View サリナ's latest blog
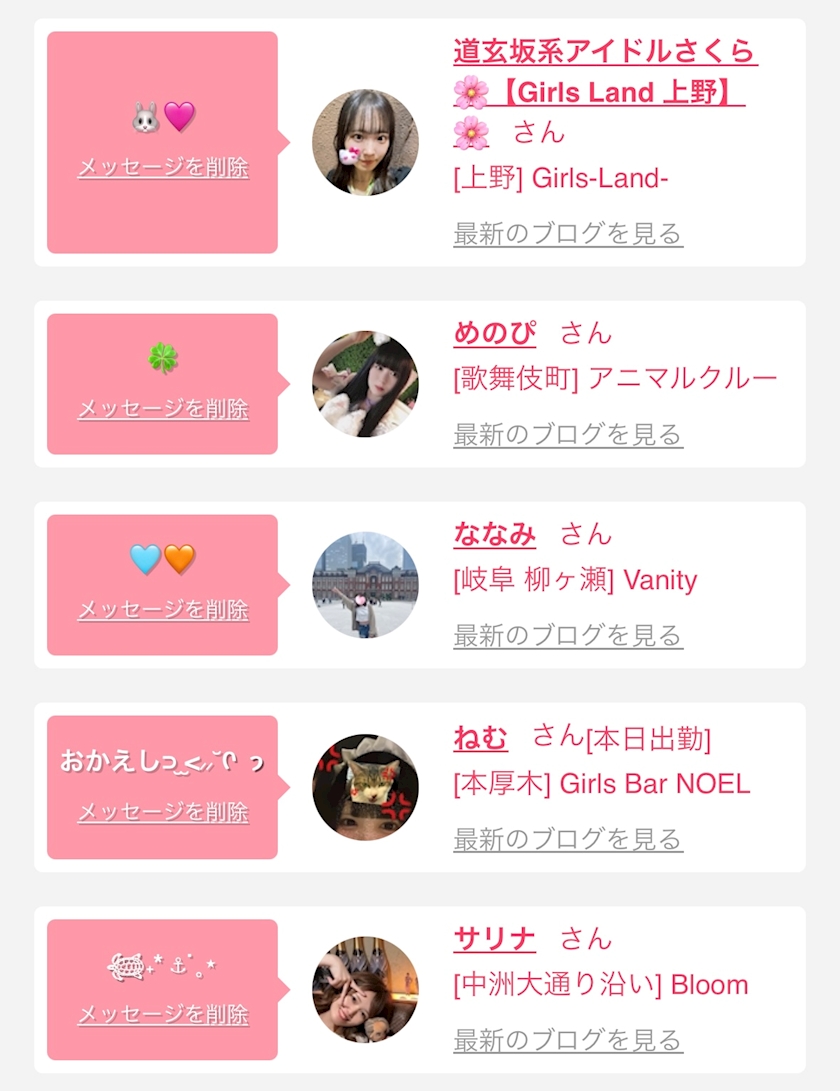 567,1040
